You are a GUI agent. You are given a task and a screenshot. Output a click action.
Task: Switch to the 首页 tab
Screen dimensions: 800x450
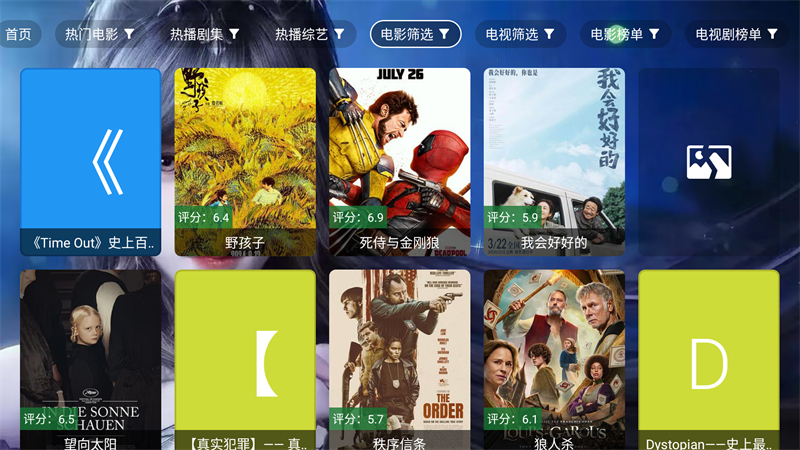pyautogui.click(x=18, y=34)
